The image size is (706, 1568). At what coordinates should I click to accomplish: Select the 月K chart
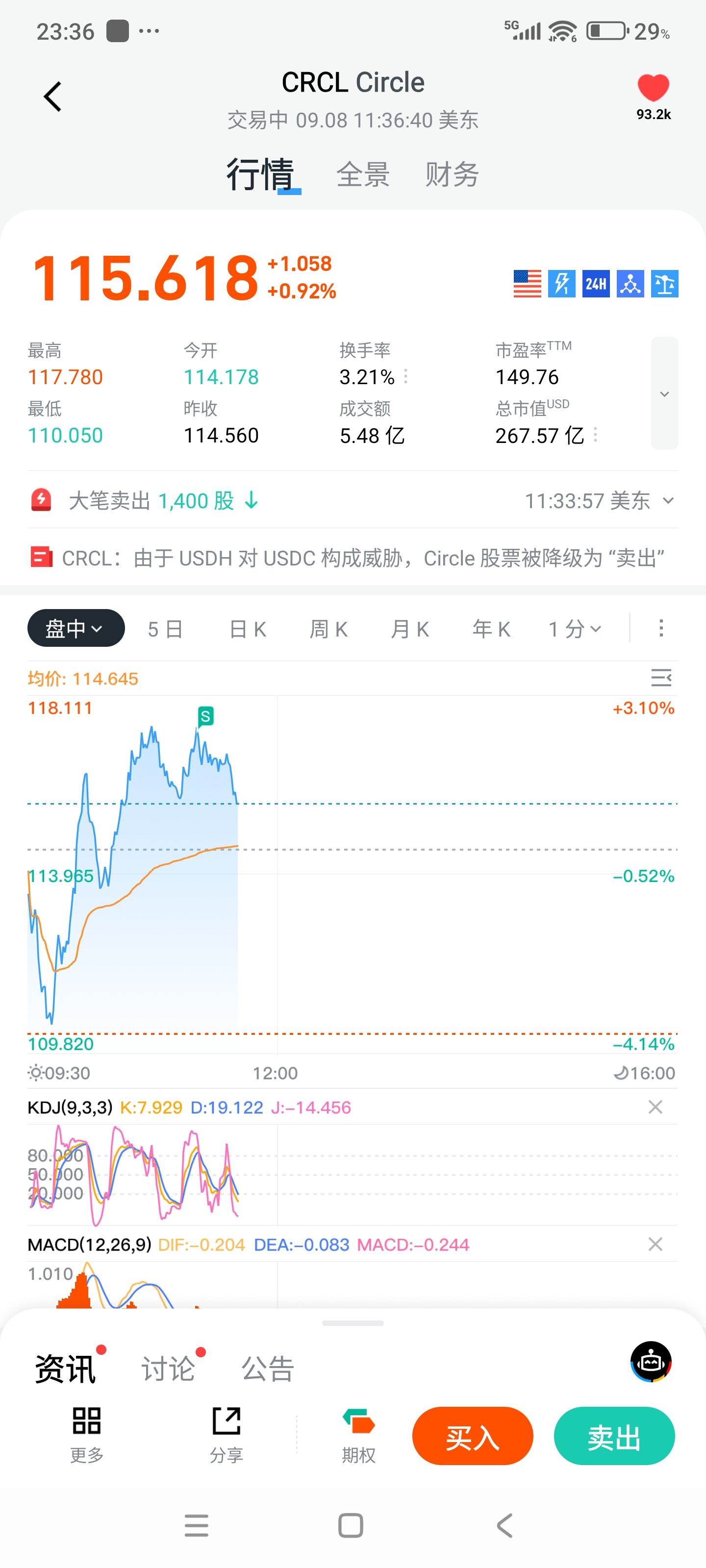(x=409, y=629)
